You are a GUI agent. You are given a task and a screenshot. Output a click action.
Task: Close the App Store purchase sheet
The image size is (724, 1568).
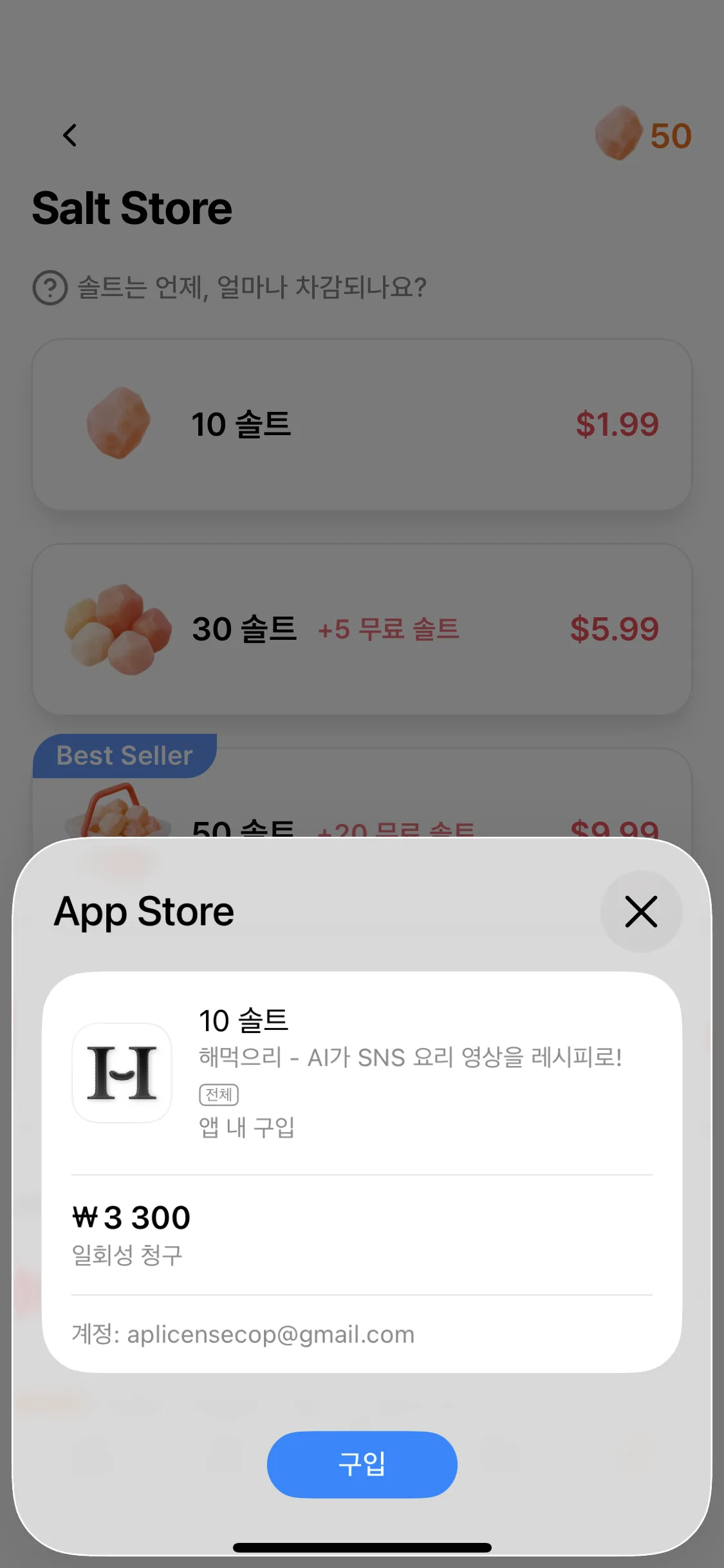(641, 911)
